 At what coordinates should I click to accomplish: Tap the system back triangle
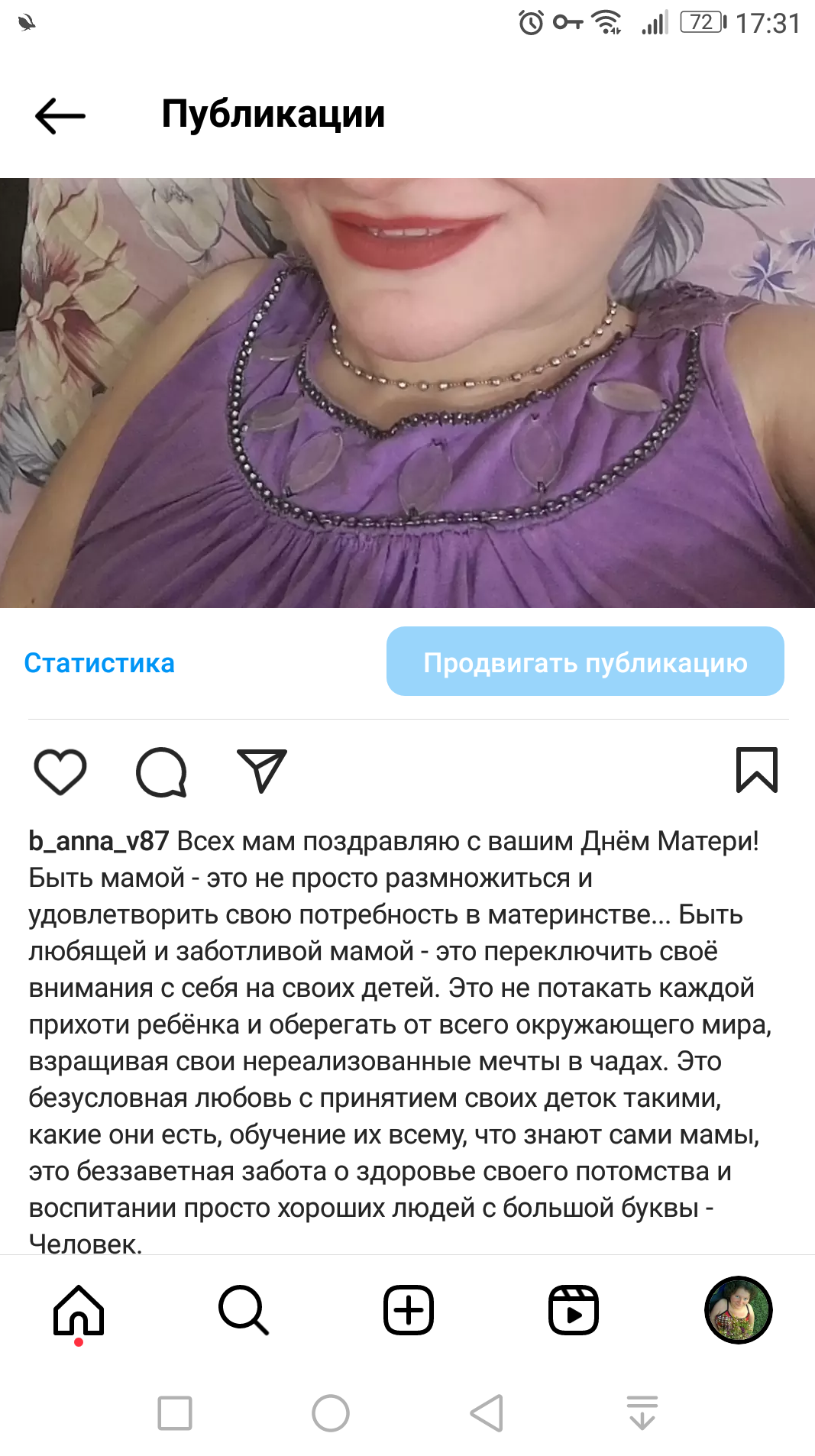tap(487, 1413)
